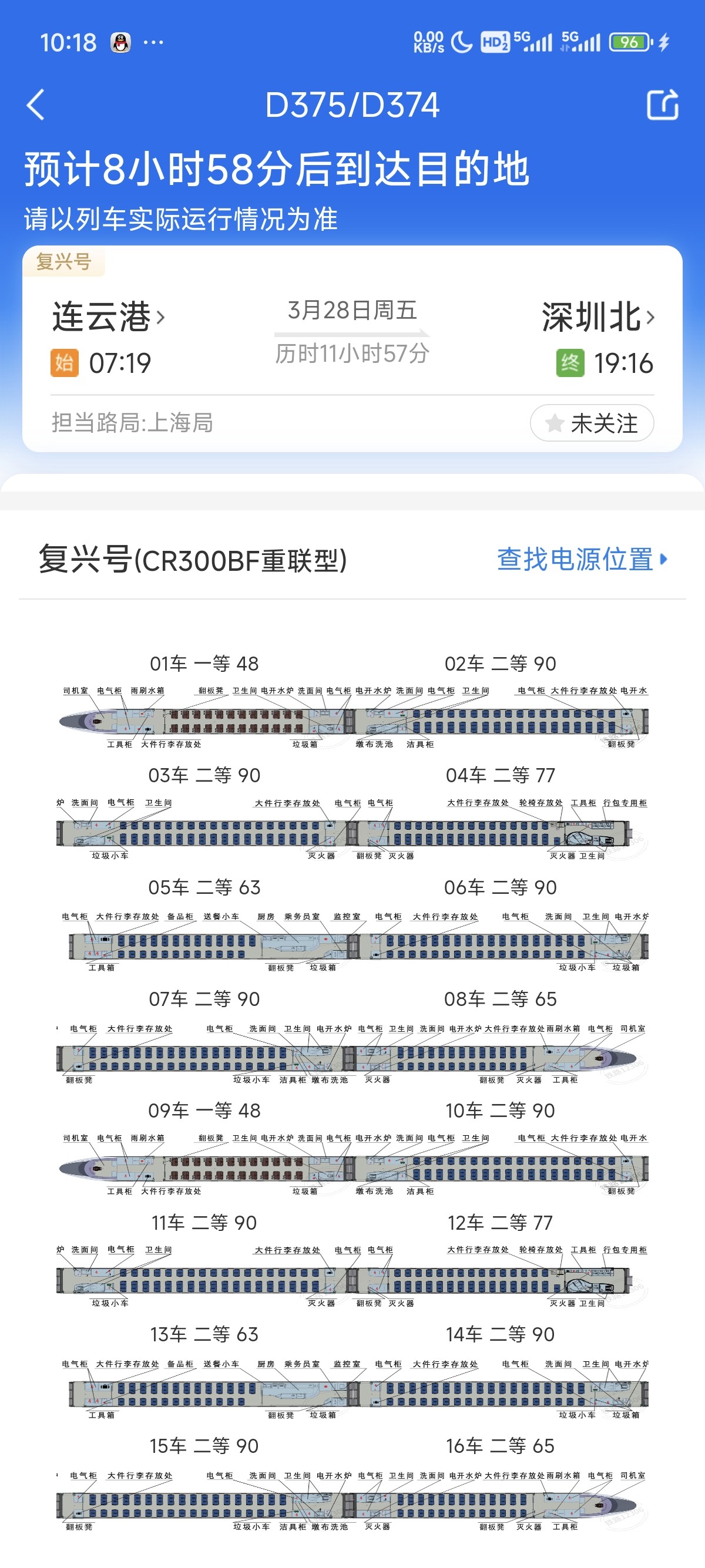
Task: Open arrival station 深圳北
Action: tap(597, 317)
